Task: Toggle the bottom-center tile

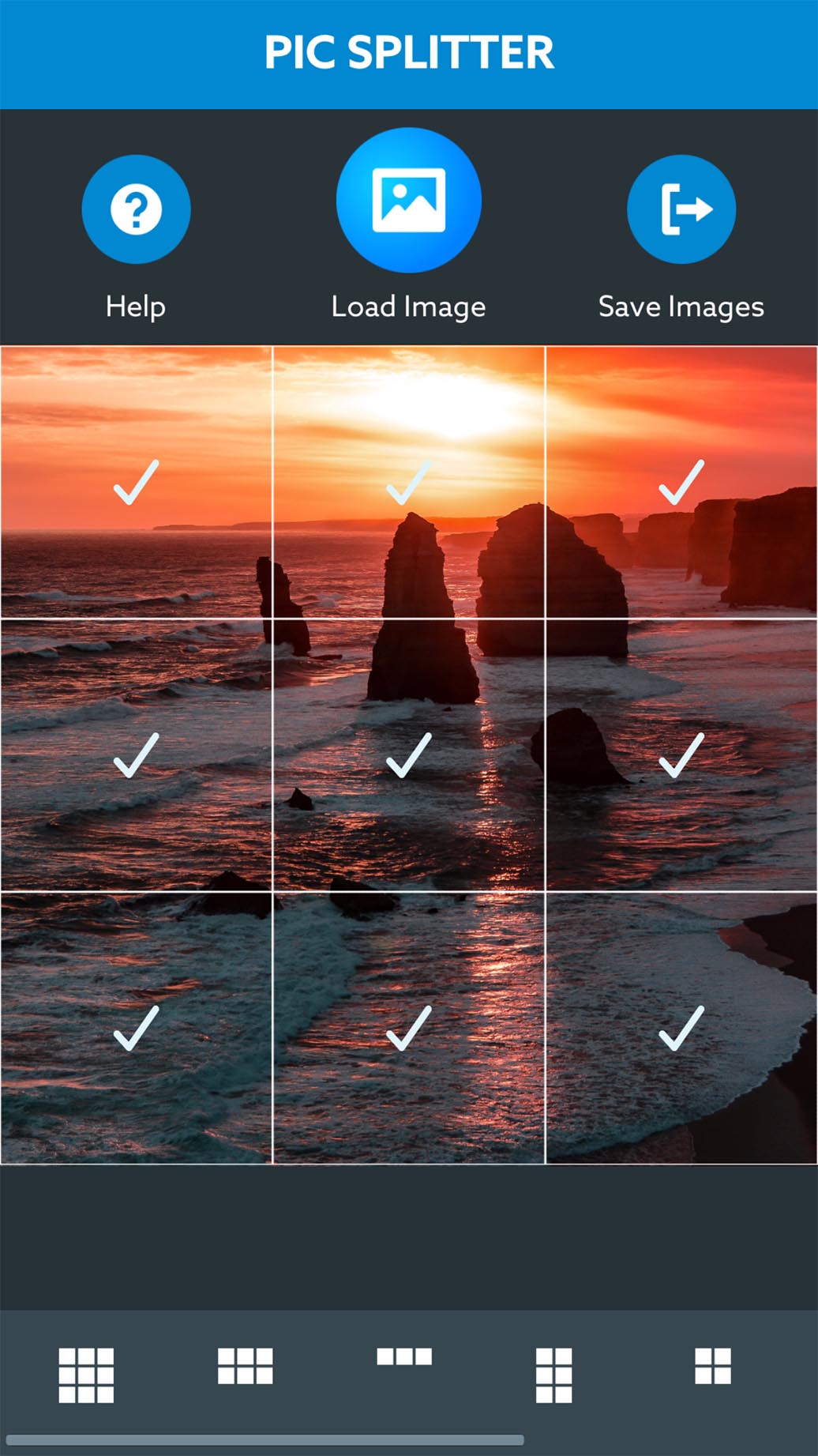Action: tap(408, 1028)
